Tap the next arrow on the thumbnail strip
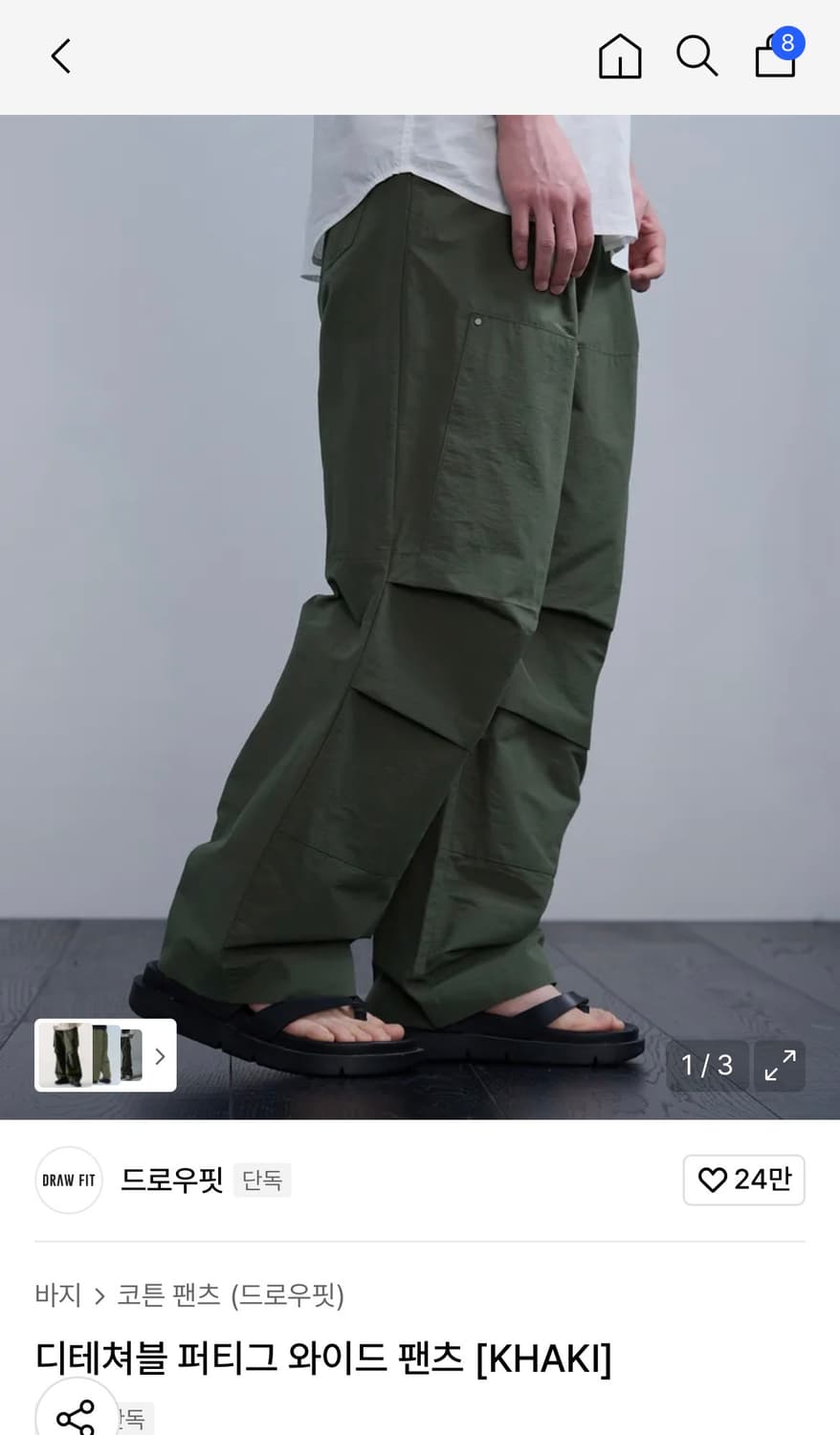 159,1055
